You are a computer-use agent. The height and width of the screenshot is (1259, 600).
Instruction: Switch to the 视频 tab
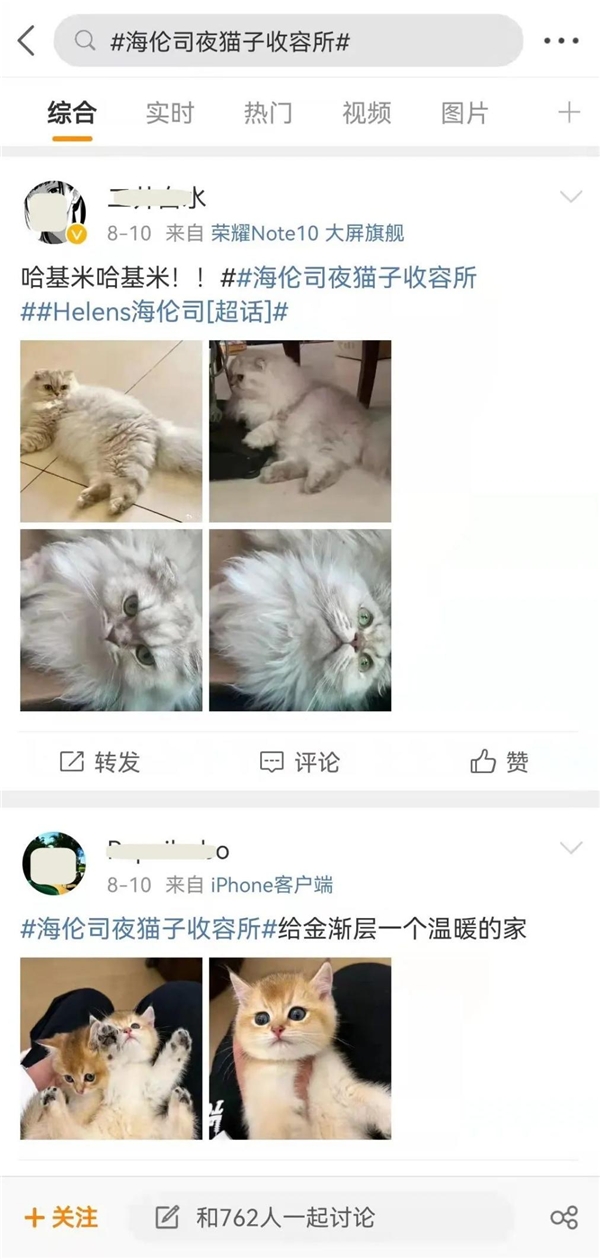(366, 113)
